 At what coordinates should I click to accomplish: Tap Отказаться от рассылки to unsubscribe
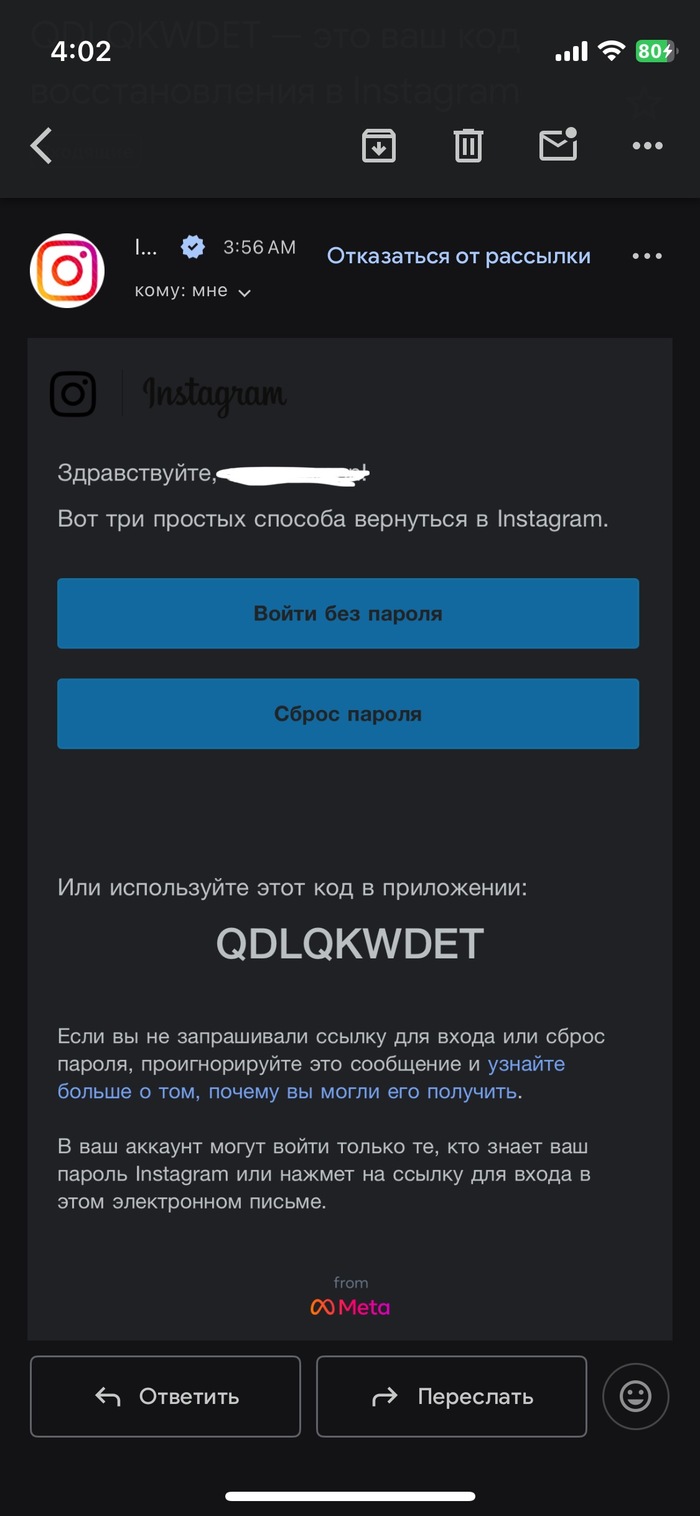click(458, 256)
